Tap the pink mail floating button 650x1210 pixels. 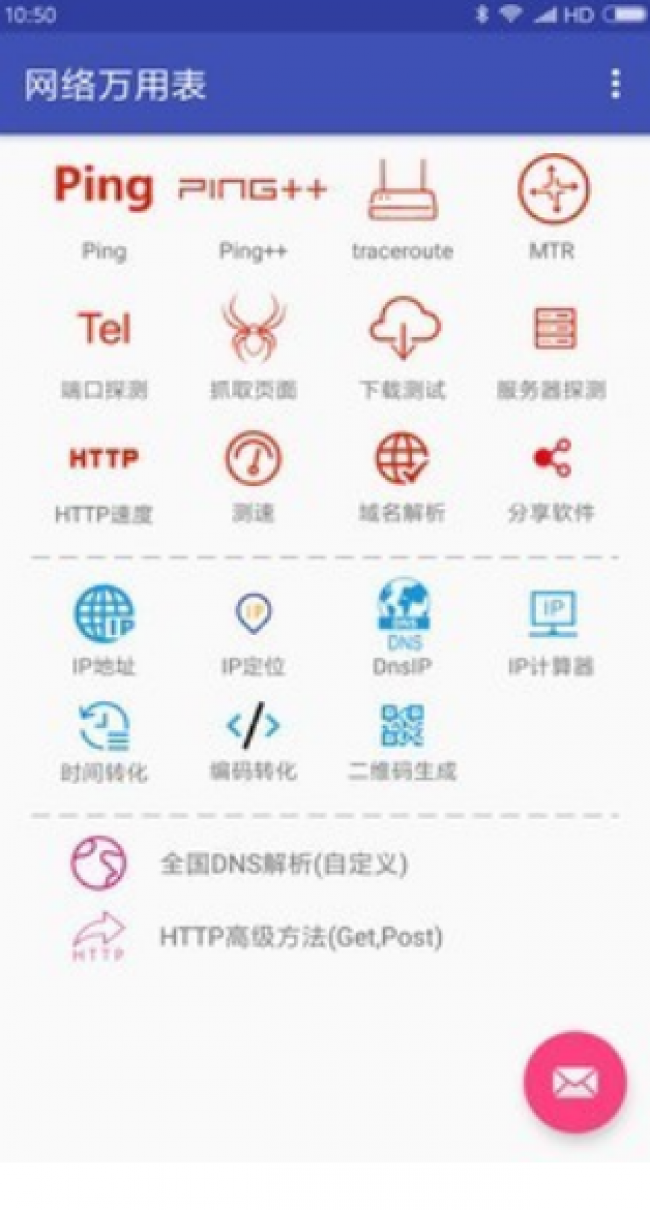(x=575, y=1083)
